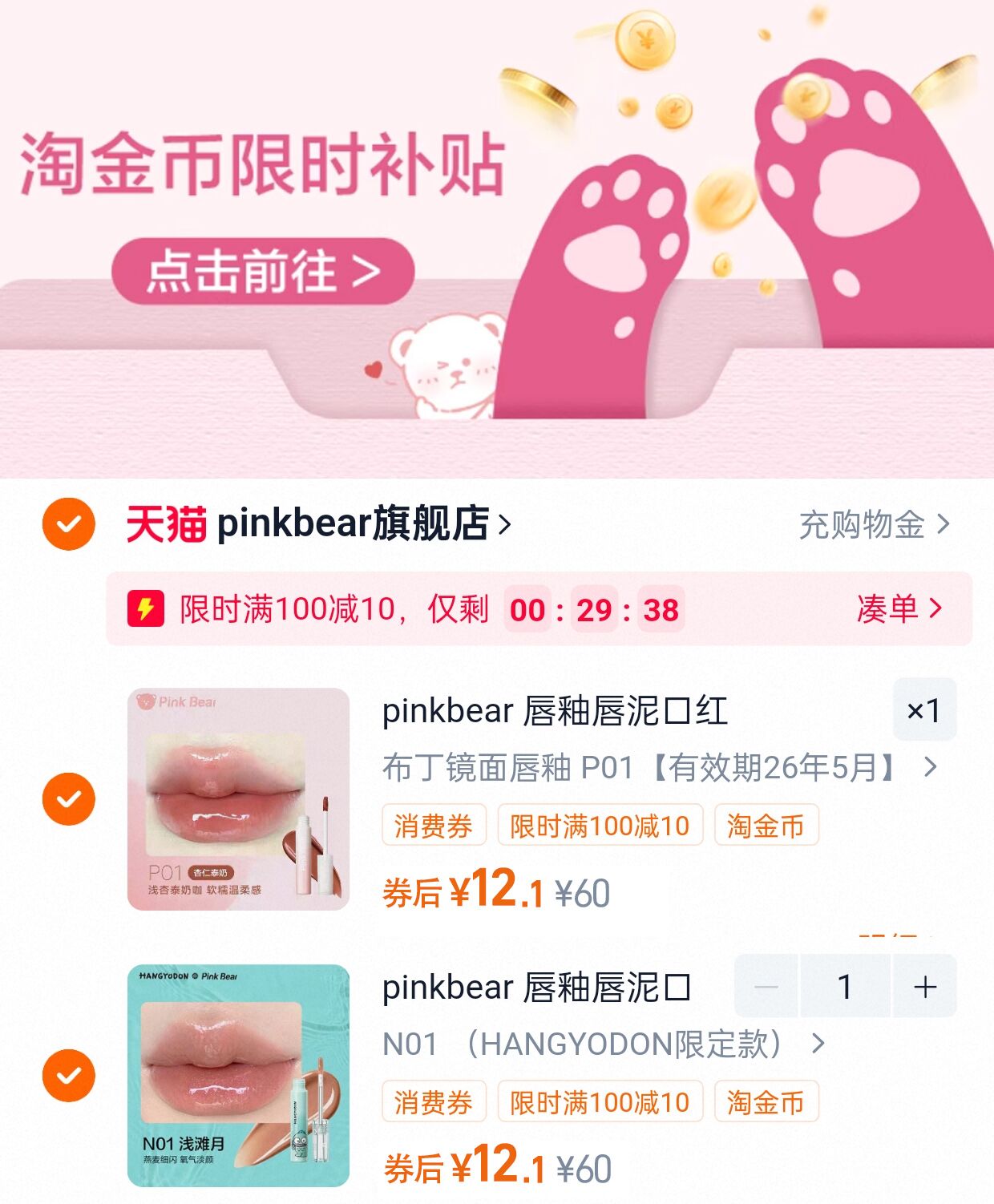Open the P01 布丁镜面唇釉 product thumbnail

click(236, 802)
